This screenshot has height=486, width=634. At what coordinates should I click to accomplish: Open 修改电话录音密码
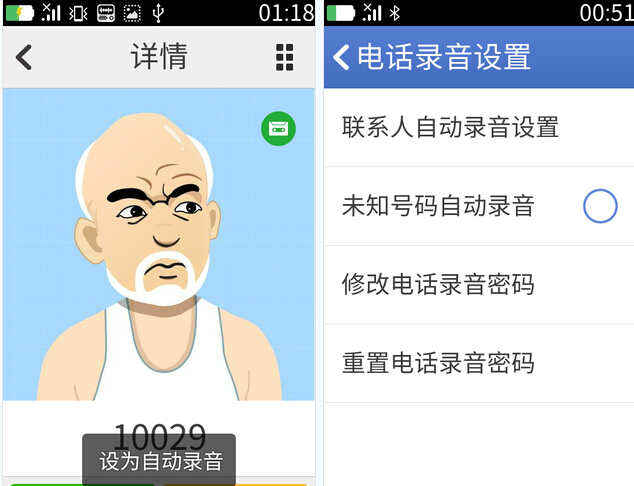[438, 285]
